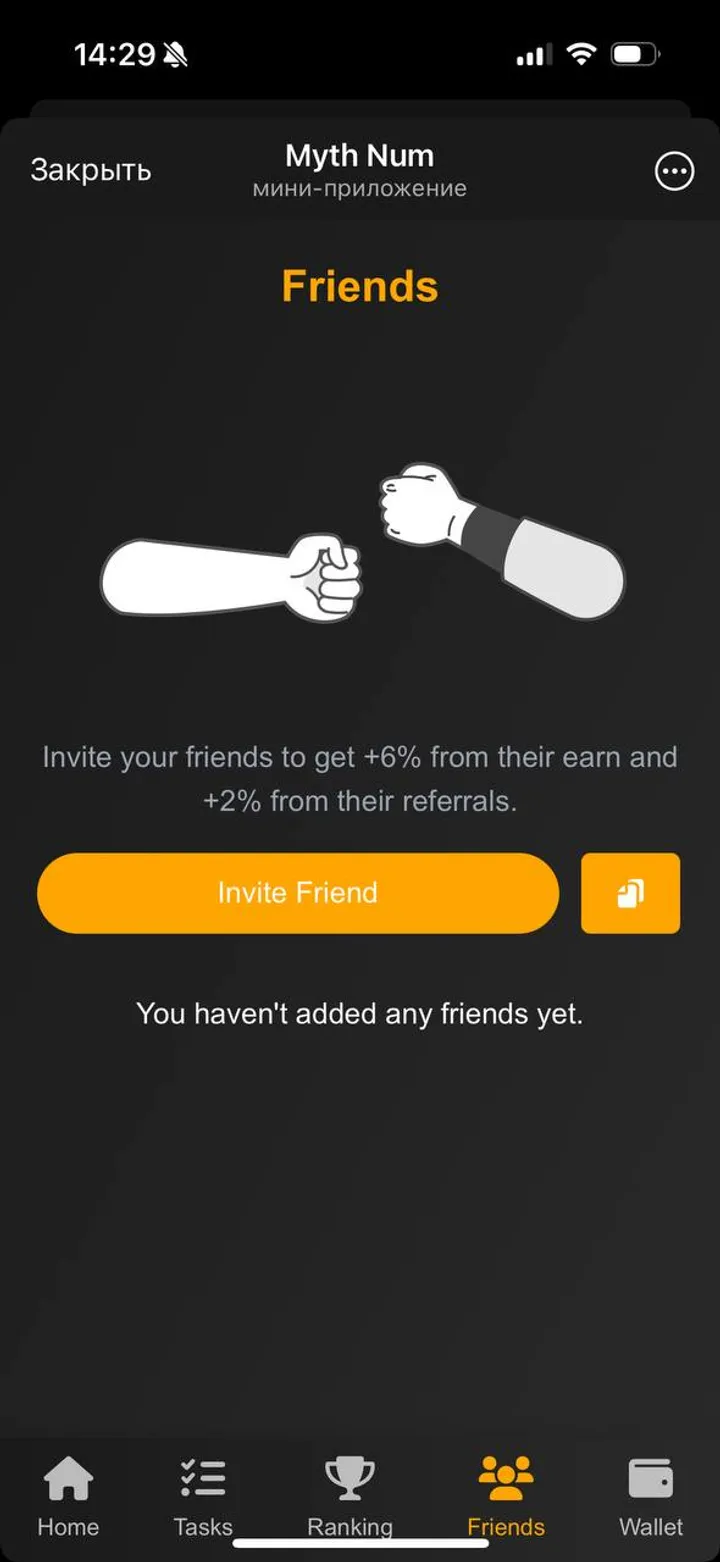Open the Wallet icon in bottom navigation
Viewport: 720px width, 1562px height.
point(651,1475)
